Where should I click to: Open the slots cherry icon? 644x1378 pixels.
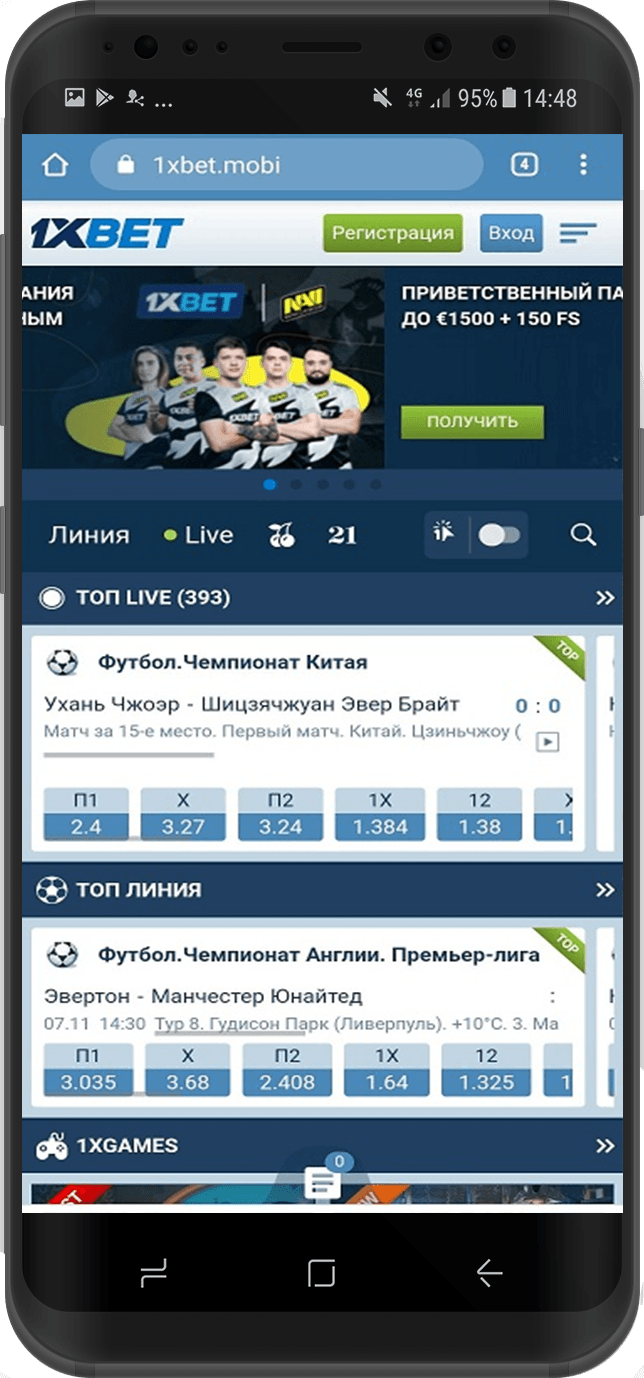[x=282, y=535]
